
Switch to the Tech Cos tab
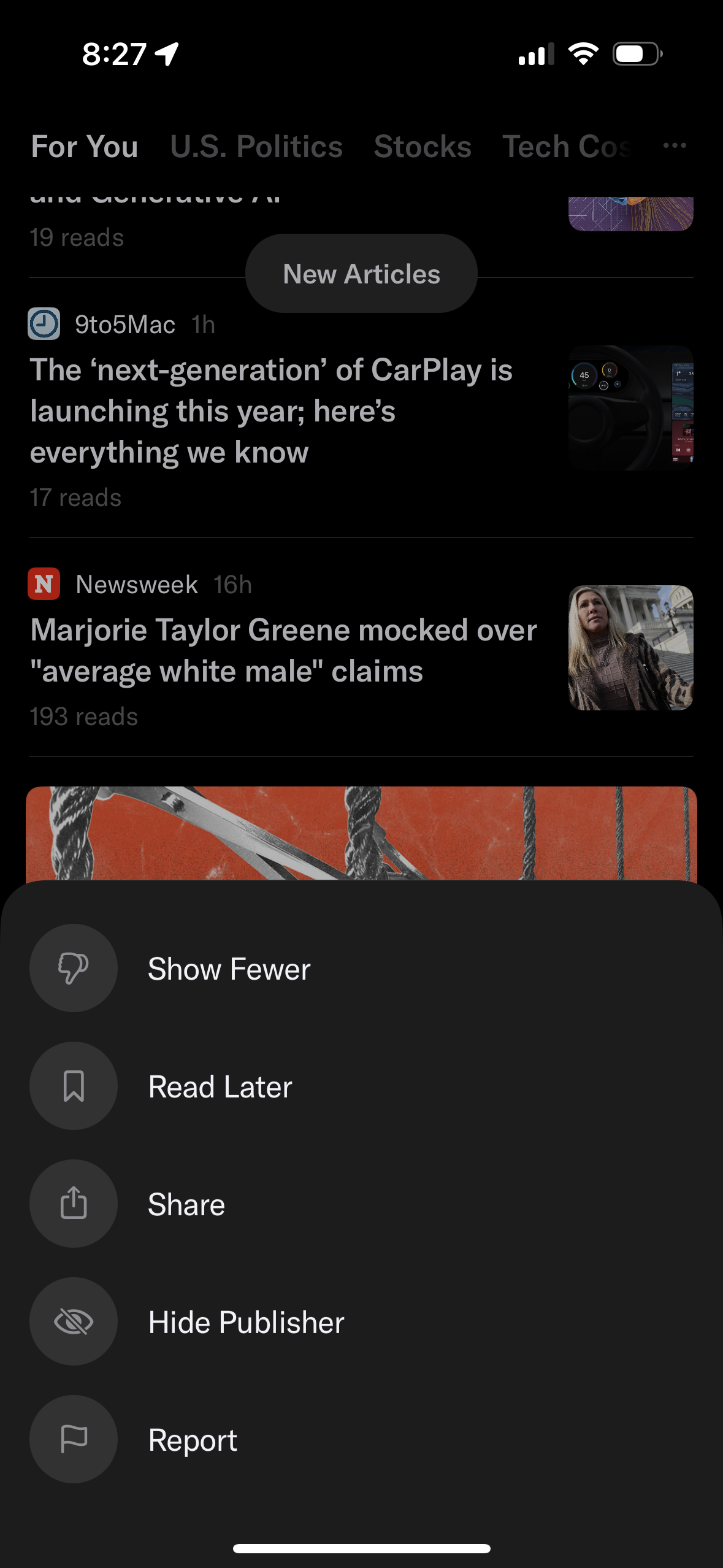[567, 147]
